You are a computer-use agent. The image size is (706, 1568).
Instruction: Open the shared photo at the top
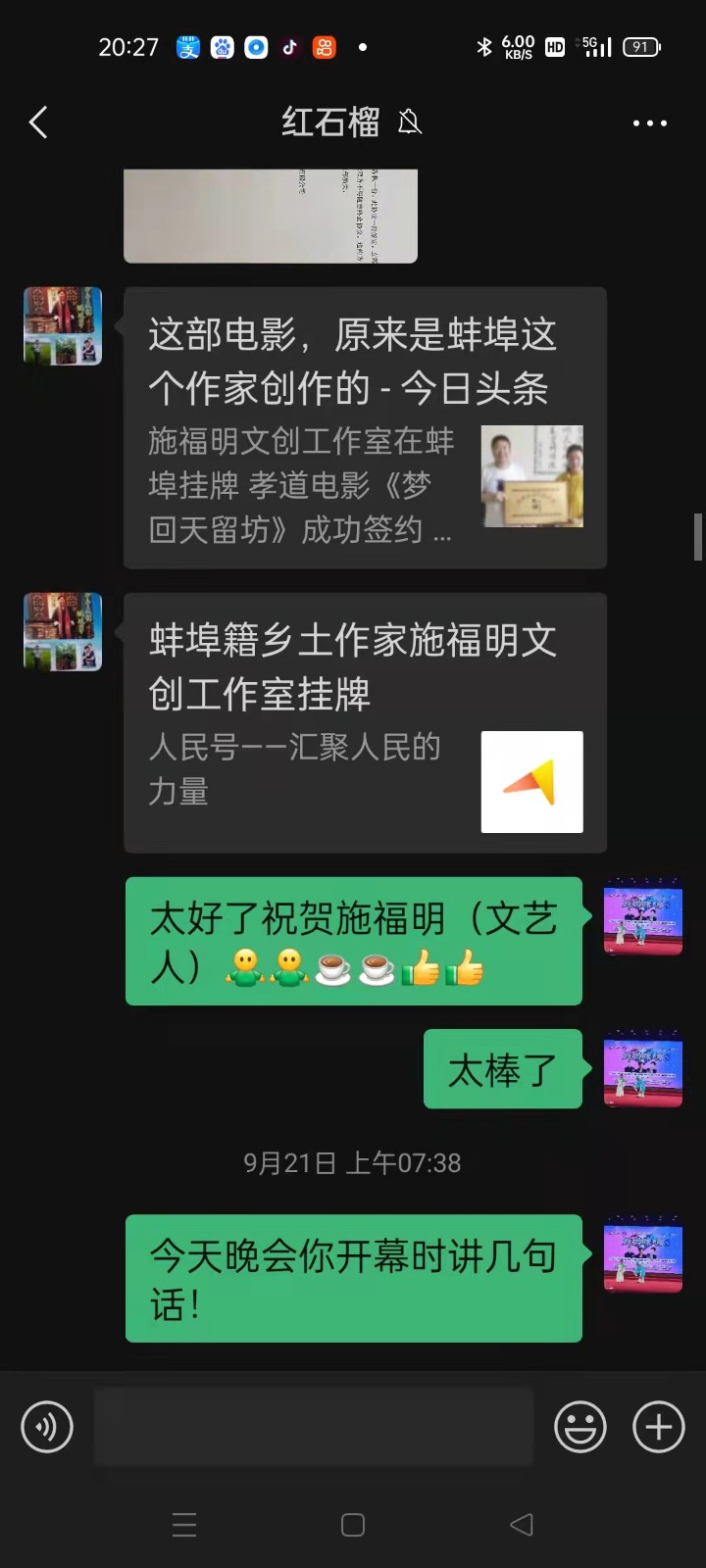tap(271, 216)
